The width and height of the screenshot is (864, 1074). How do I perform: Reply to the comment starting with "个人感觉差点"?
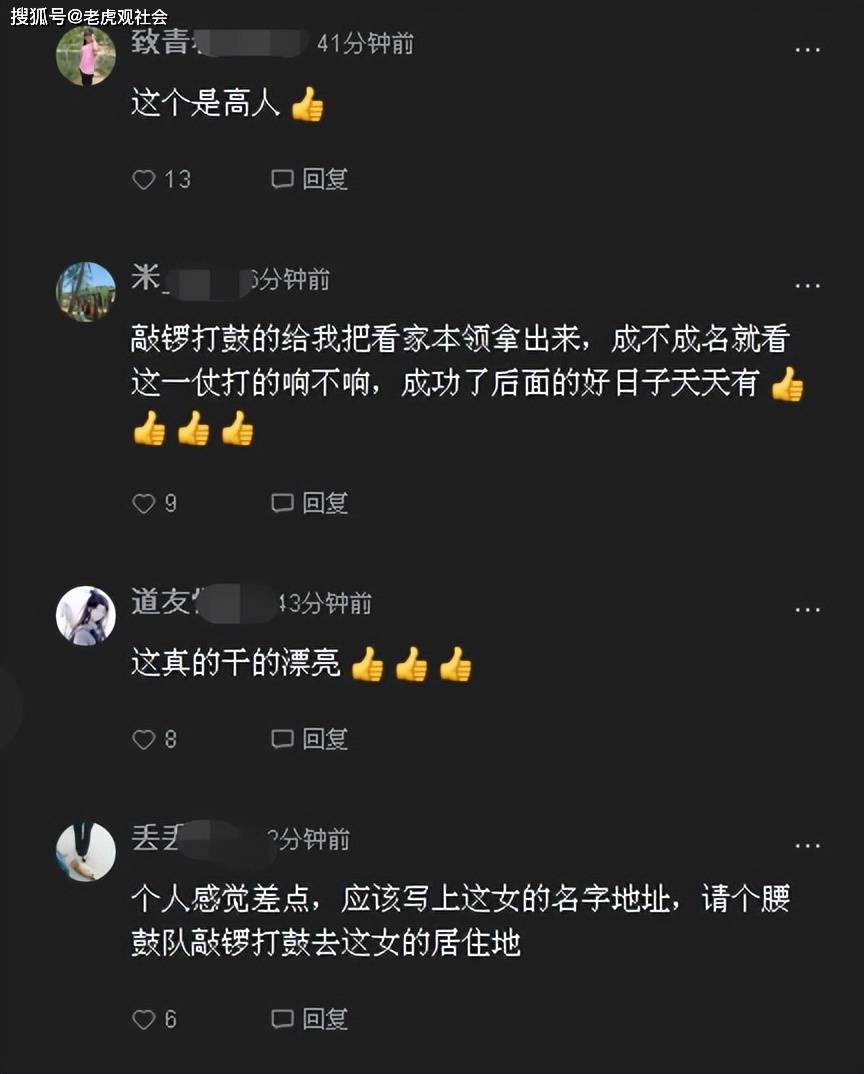point(310,1020)
